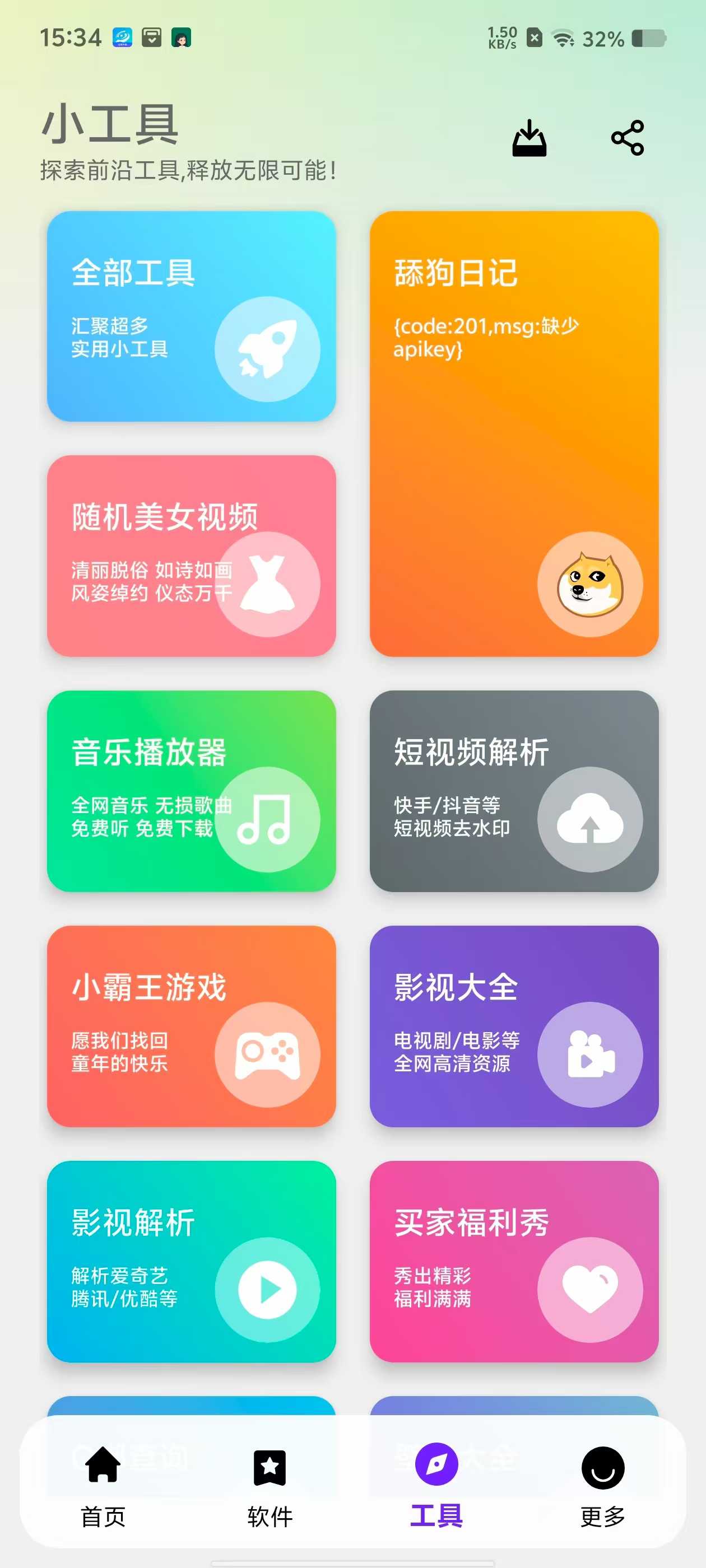
Task: Click the music note icon on 音乐播放器 card
Action: [x=268, y=819]
